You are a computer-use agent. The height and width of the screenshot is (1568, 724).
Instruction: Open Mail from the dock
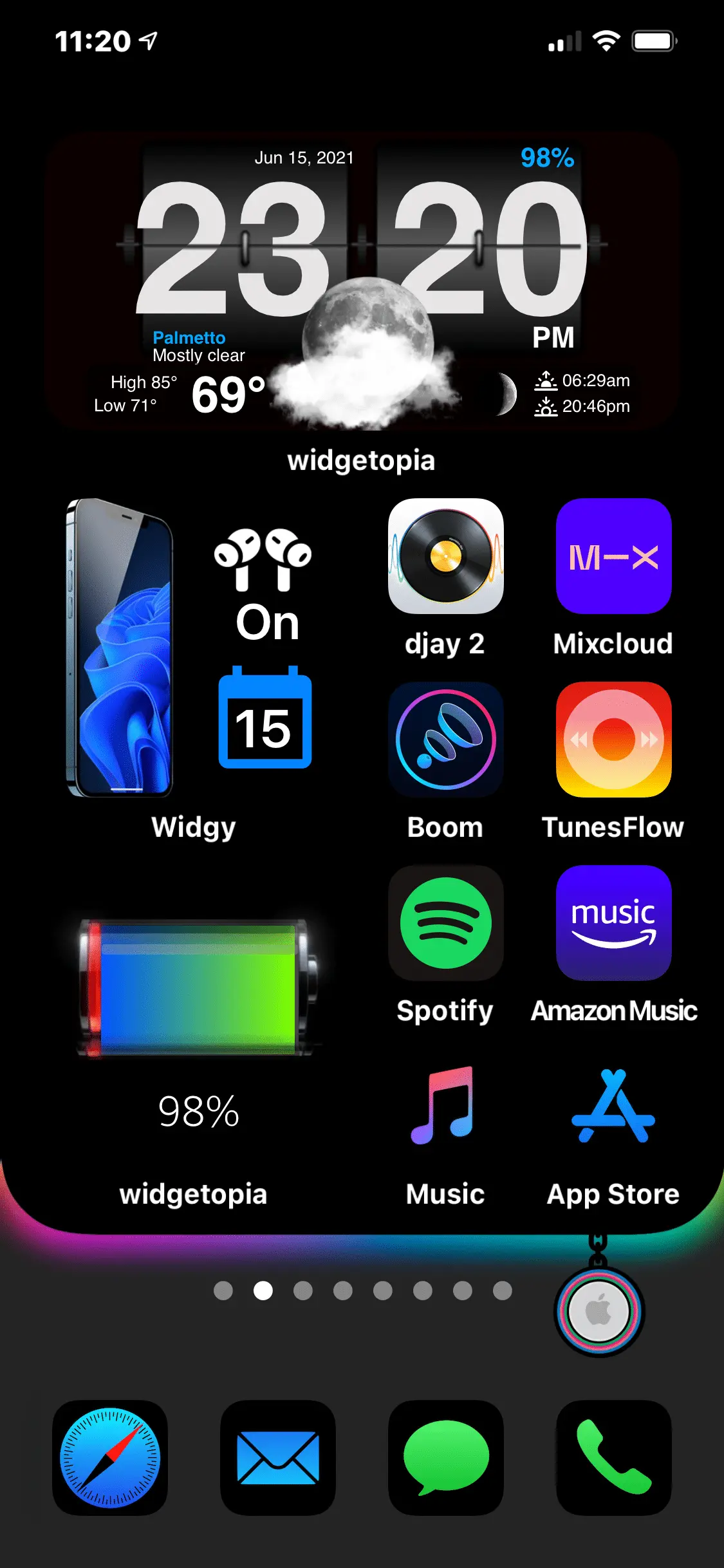pyautogui.click(x=278, y=1457)
